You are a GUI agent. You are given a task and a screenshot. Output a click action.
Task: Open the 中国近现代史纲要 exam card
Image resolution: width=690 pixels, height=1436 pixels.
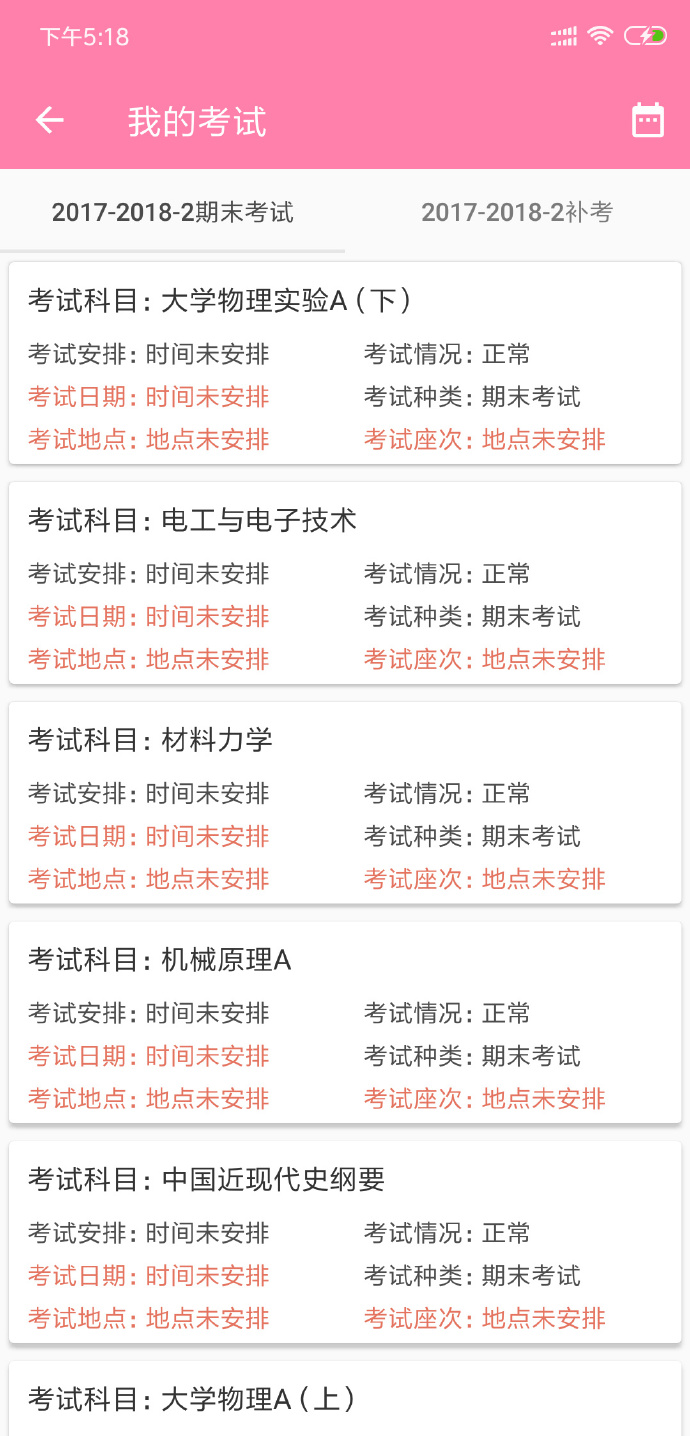pos(345,1243)
